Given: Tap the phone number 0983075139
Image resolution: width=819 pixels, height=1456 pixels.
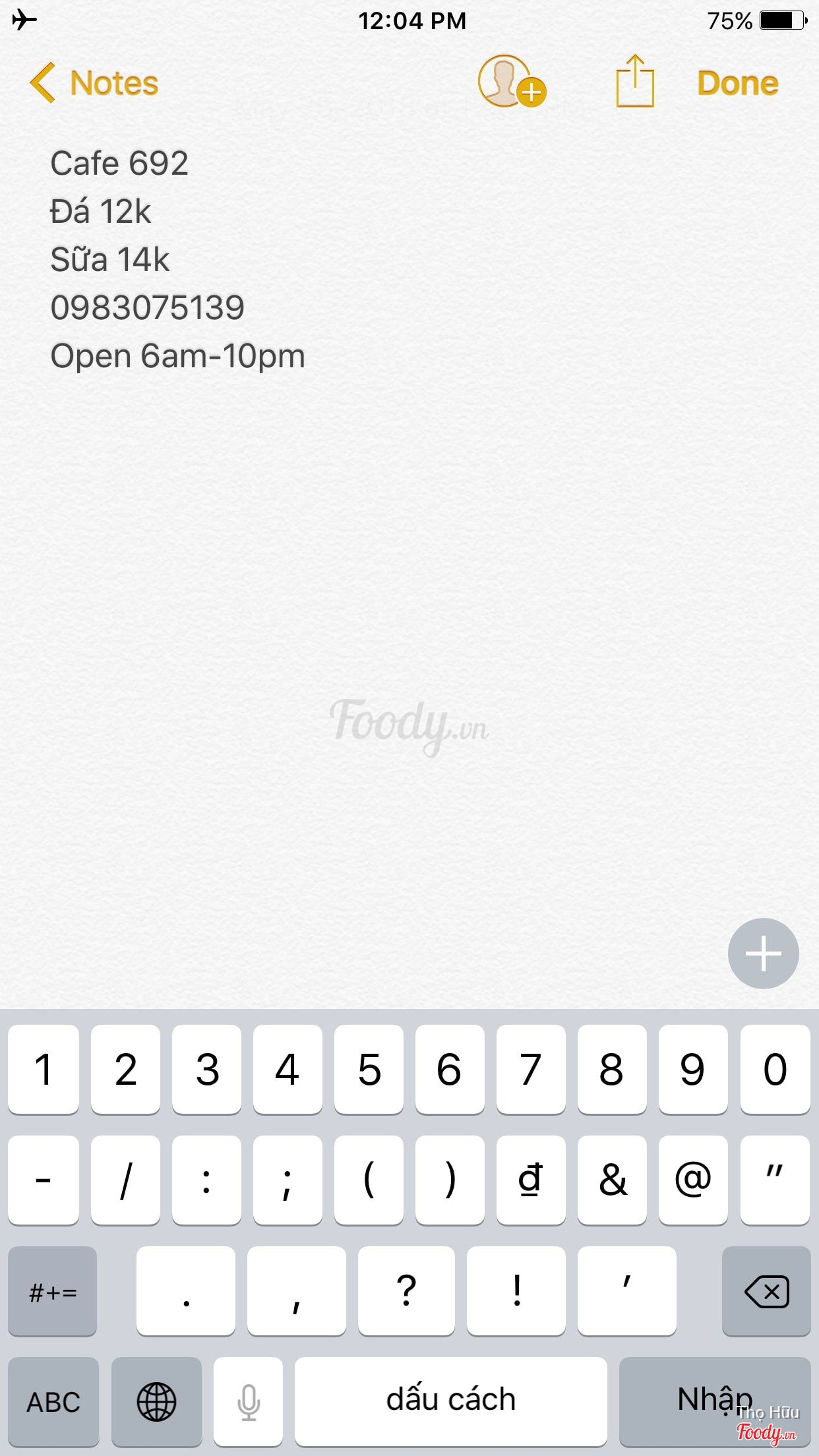Looking at the screenshot, I should tap(148, 308).
